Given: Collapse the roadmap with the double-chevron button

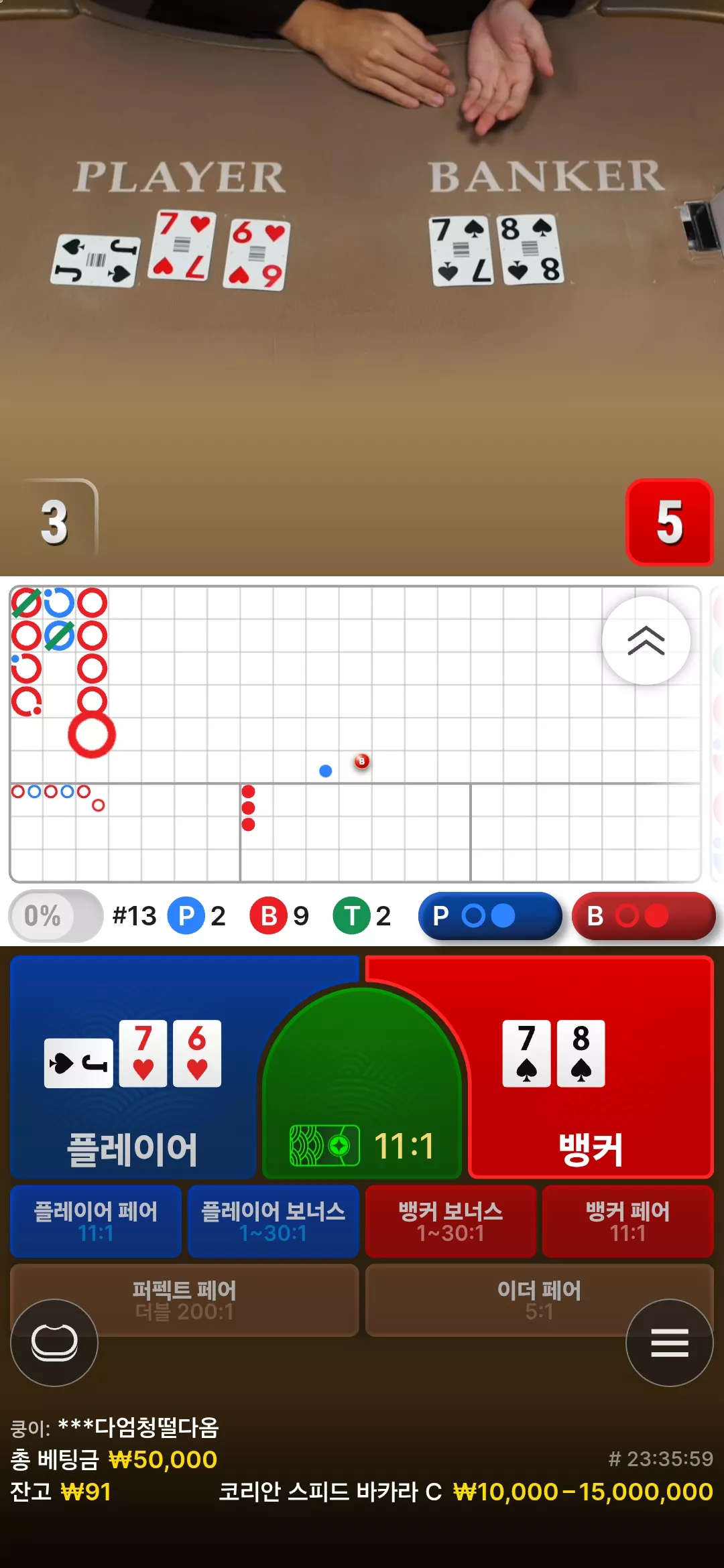Looking at the screenshot, I should click(x=646, y=641).
